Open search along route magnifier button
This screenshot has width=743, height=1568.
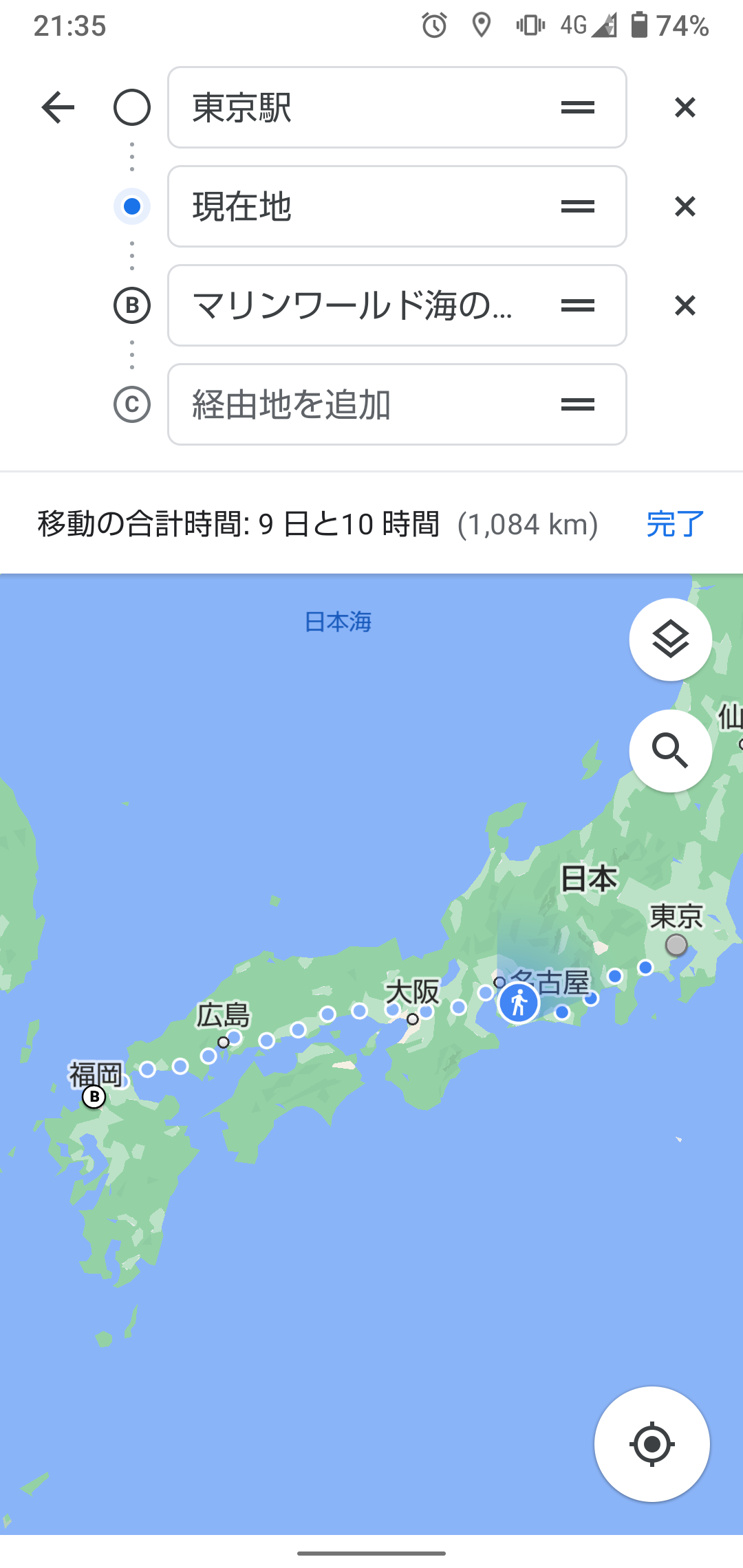(671, 750)
